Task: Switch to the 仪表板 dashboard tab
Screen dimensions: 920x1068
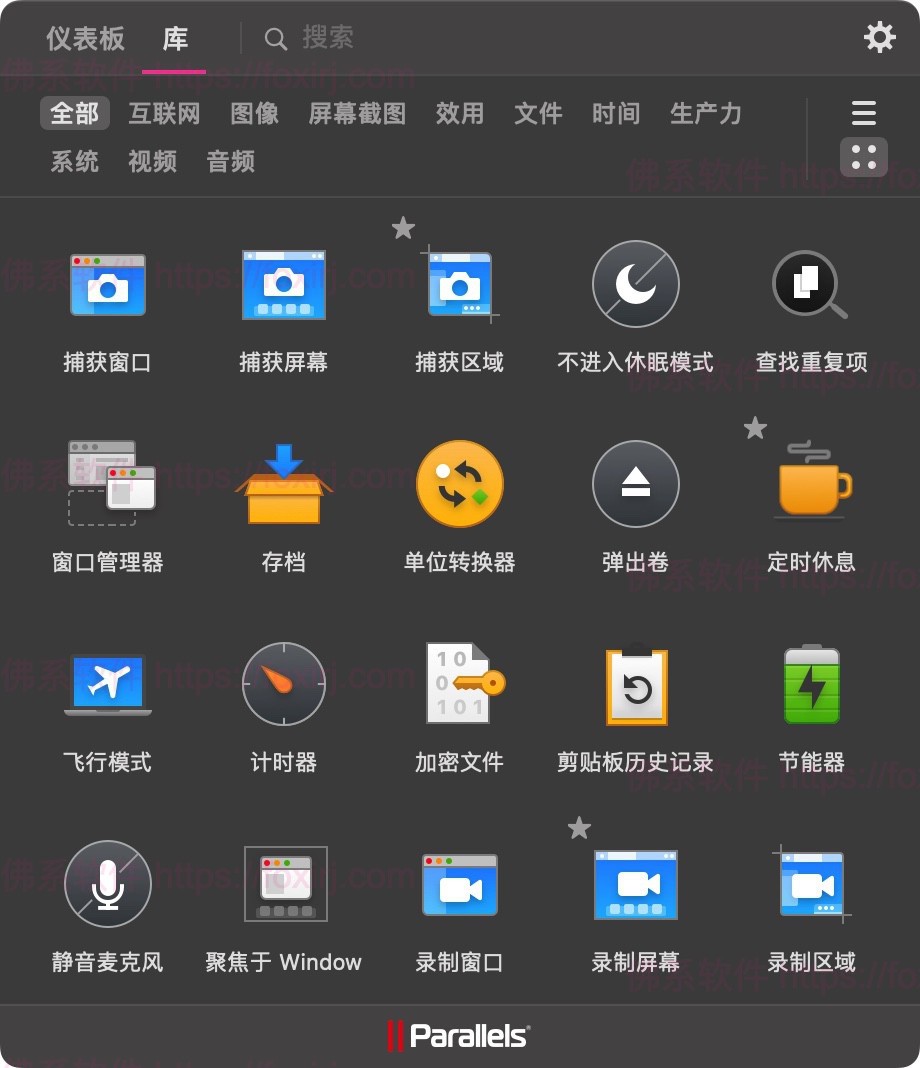Action: [x=85, y=40]
